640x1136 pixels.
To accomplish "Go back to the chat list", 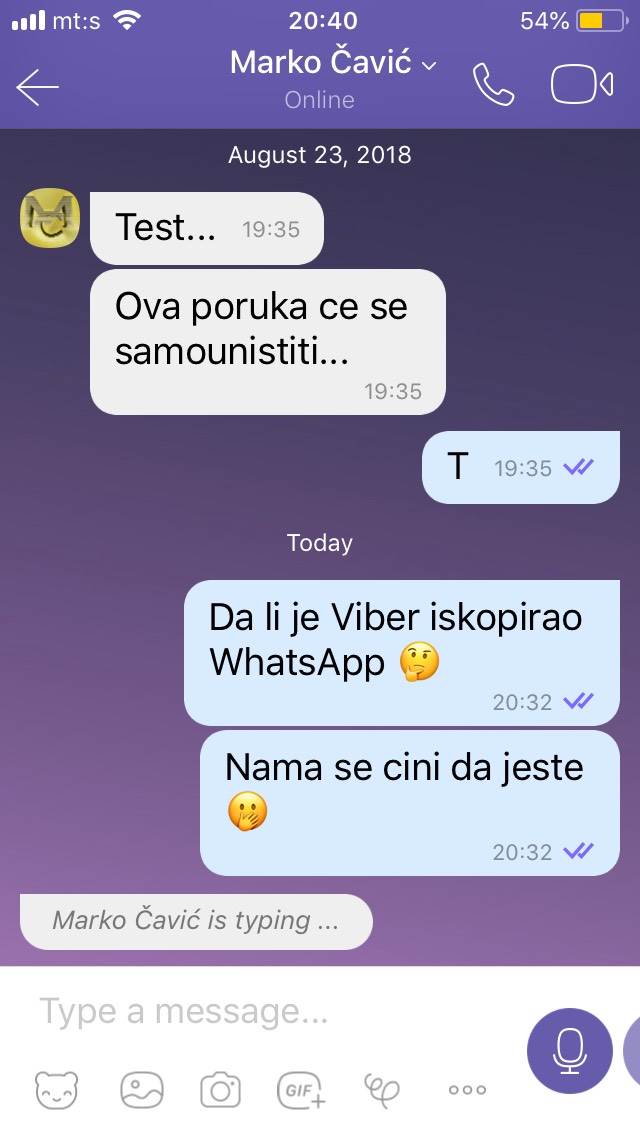I will 38,87.
